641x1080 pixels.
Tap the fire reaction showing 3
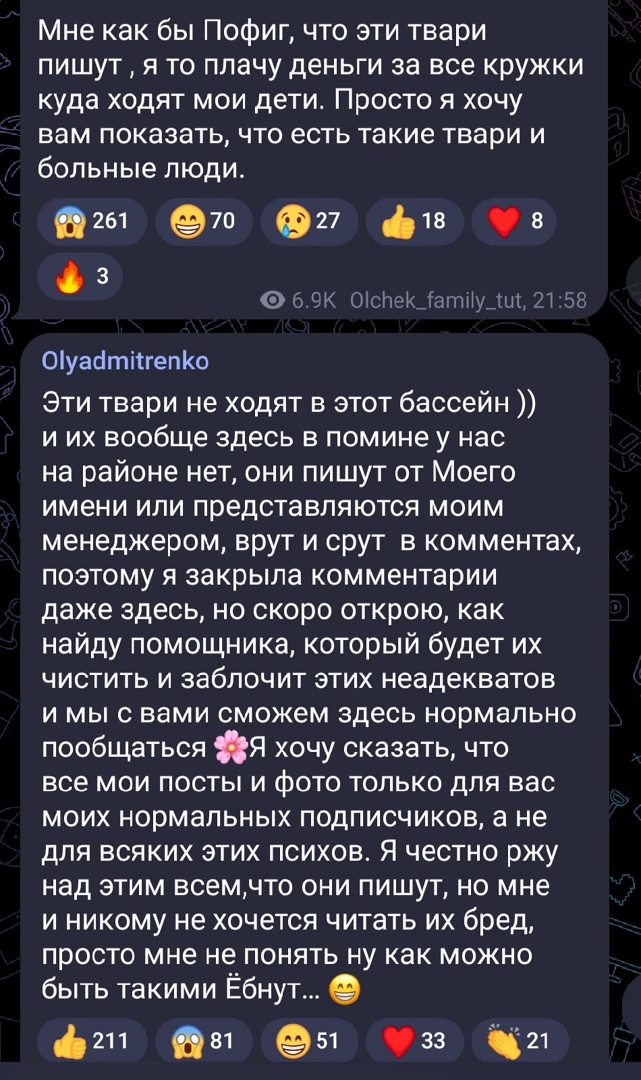click(80, 278)
